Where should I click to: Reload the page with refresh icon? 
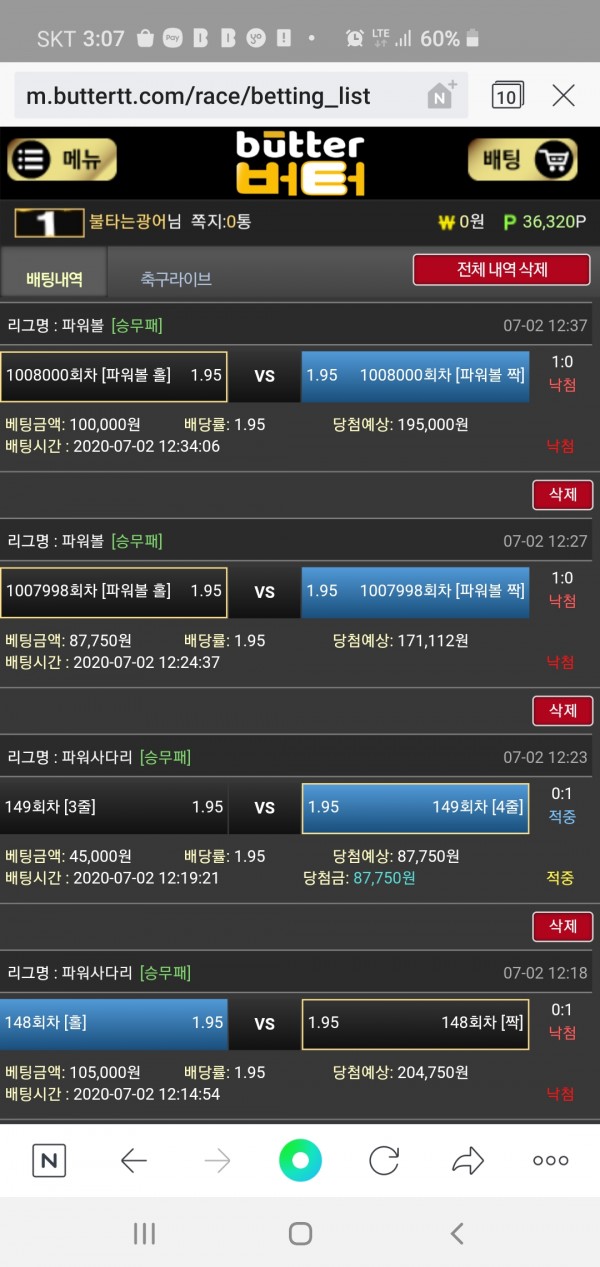pos(384,1161)
